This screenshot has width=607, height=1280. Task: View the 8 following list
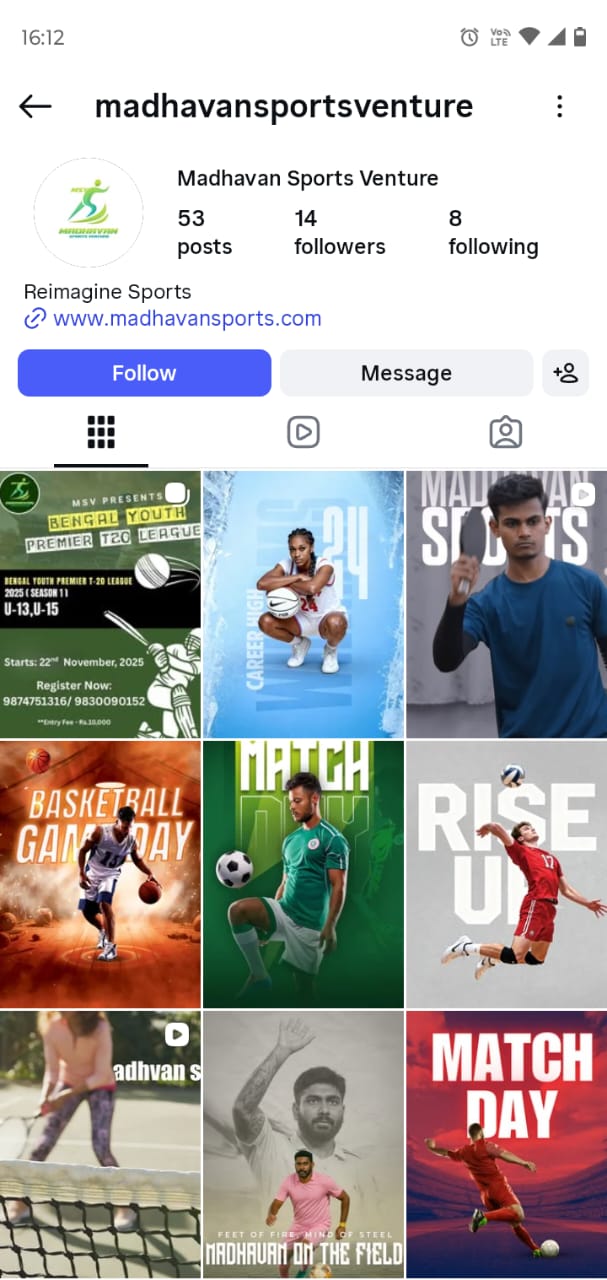click(x=492, y=232)
